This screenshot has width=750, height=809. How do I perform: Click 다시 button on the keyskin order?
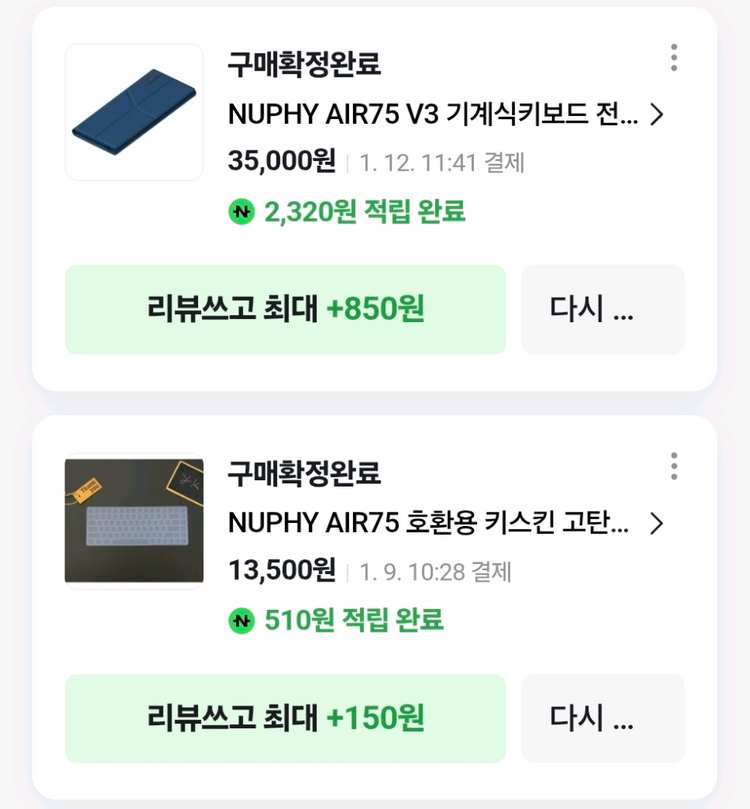(602, 718)
